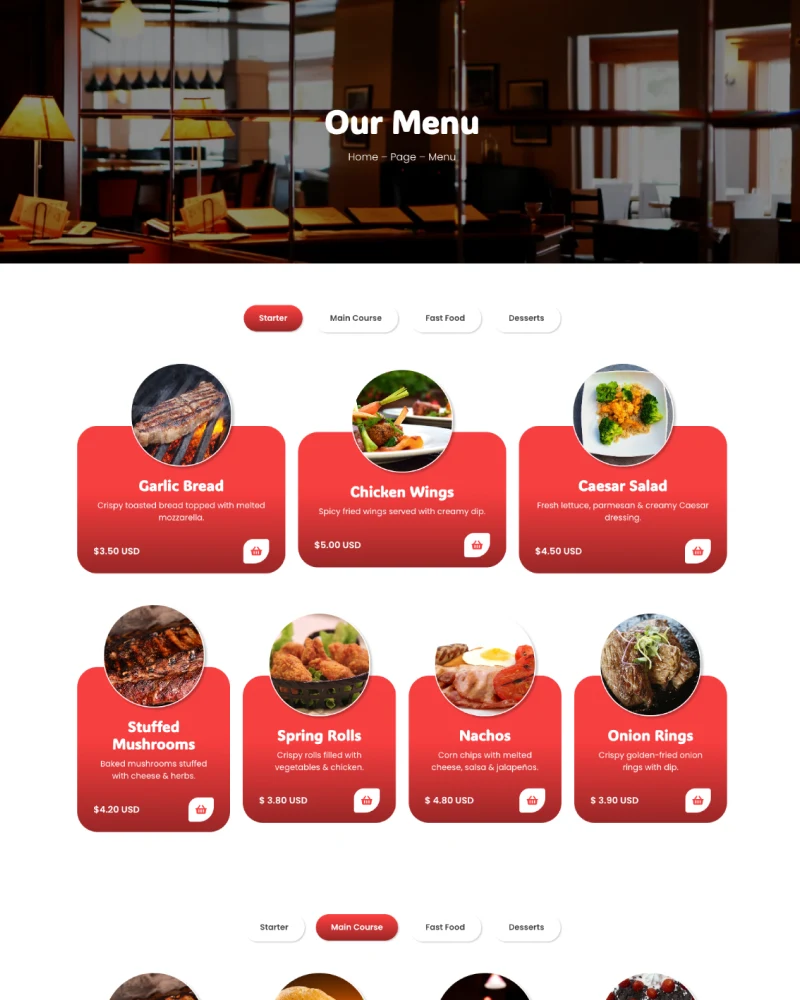Viewport: 800px width, 1000px height.
Task: Go to Home in the breadcrumb
Action: (x=362, y=157)
